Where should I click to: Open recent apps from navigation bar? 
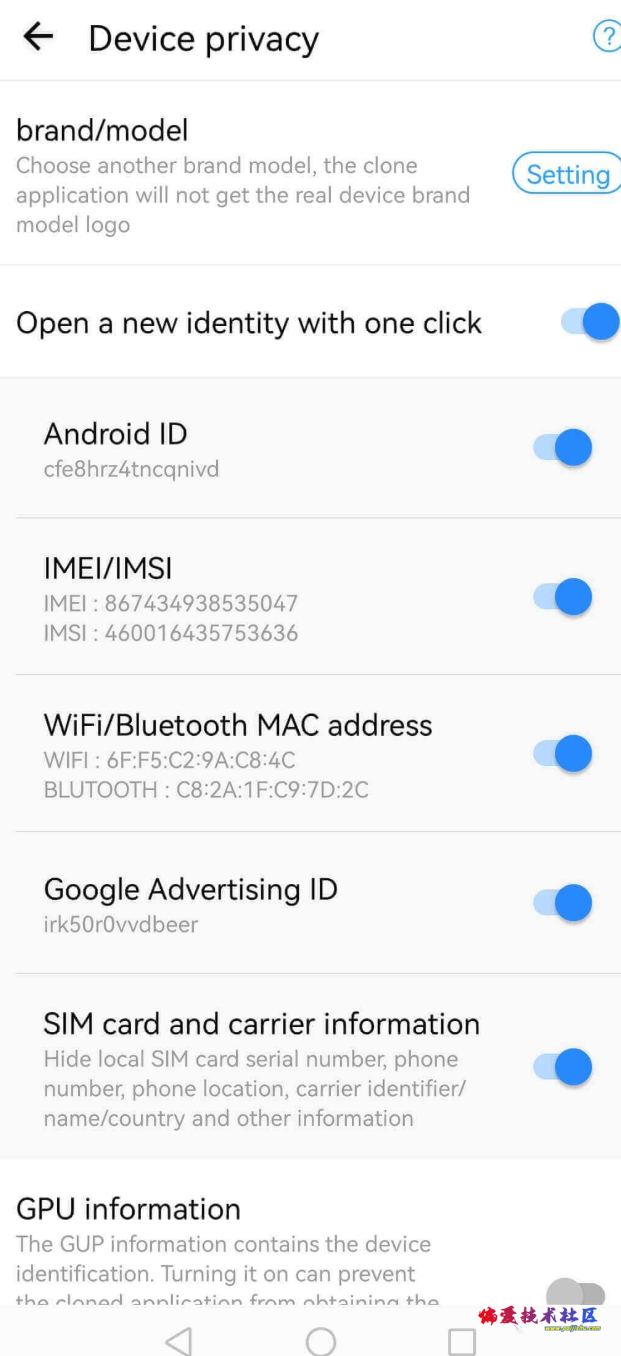click(462, 1341)
